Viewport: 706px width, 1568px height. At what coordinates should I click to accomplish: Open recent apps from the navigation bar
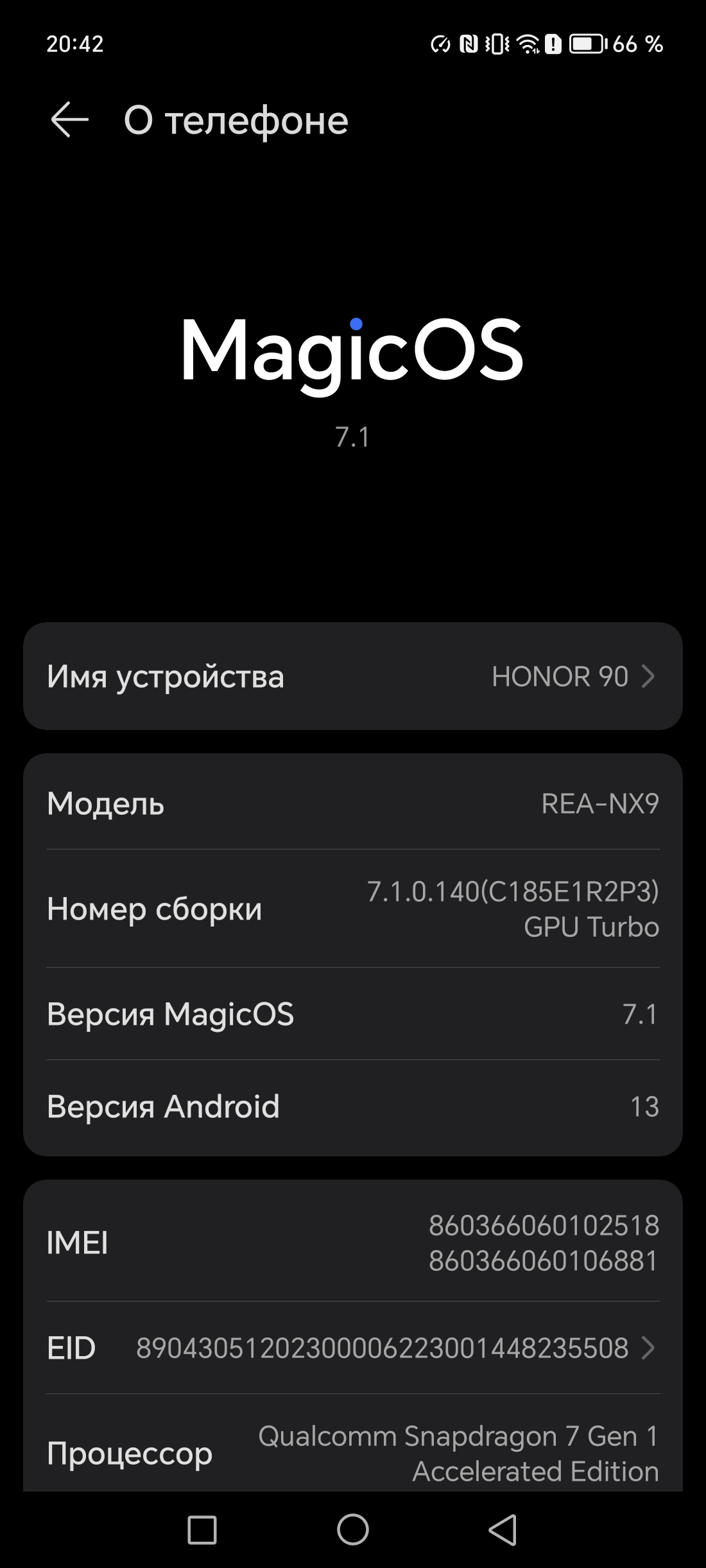click(x=202, y=1529)
